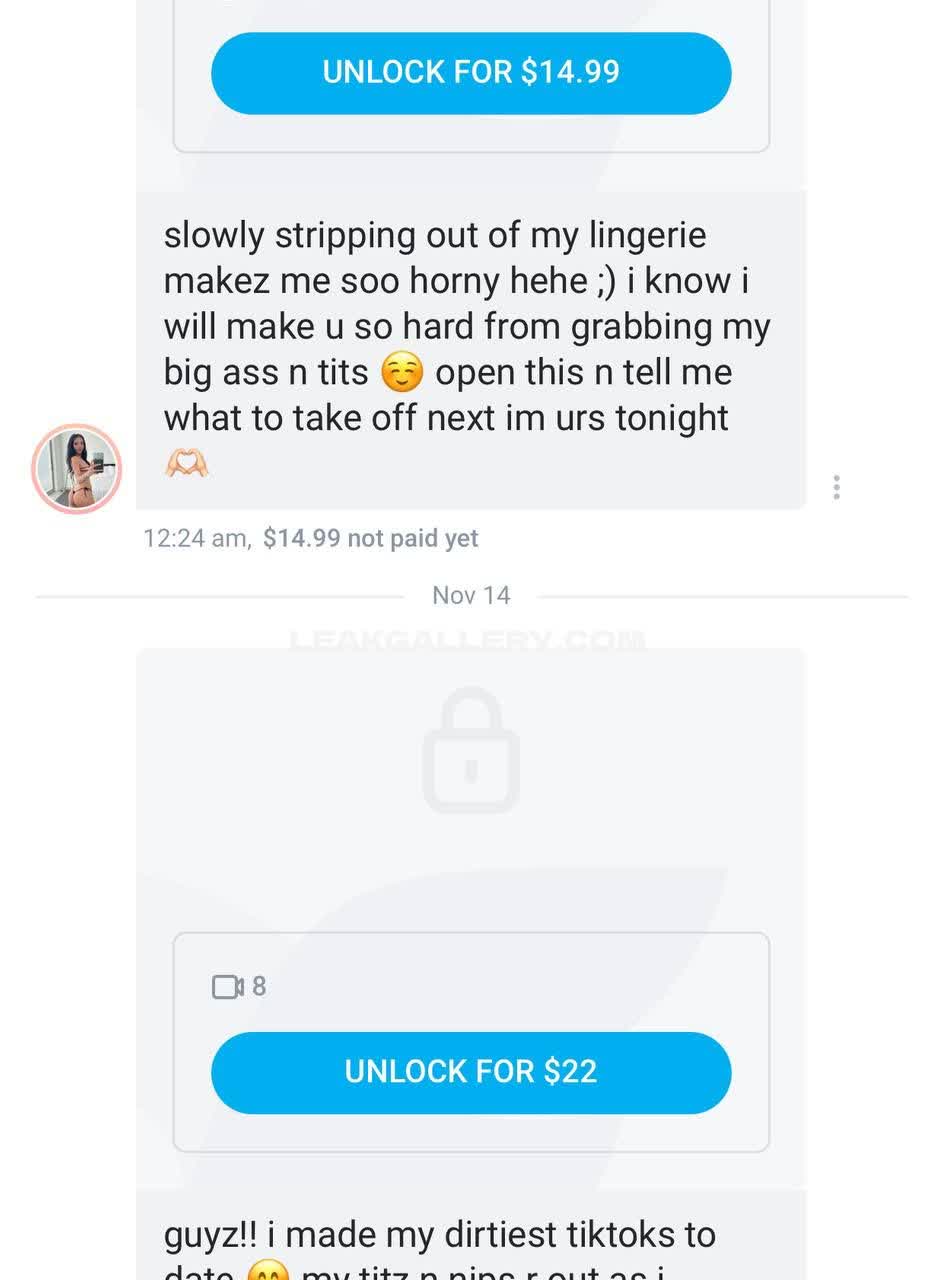Screen dimensions: 943x1280
Task: Open the sender's profile avatar
Action: coord(77,468)
